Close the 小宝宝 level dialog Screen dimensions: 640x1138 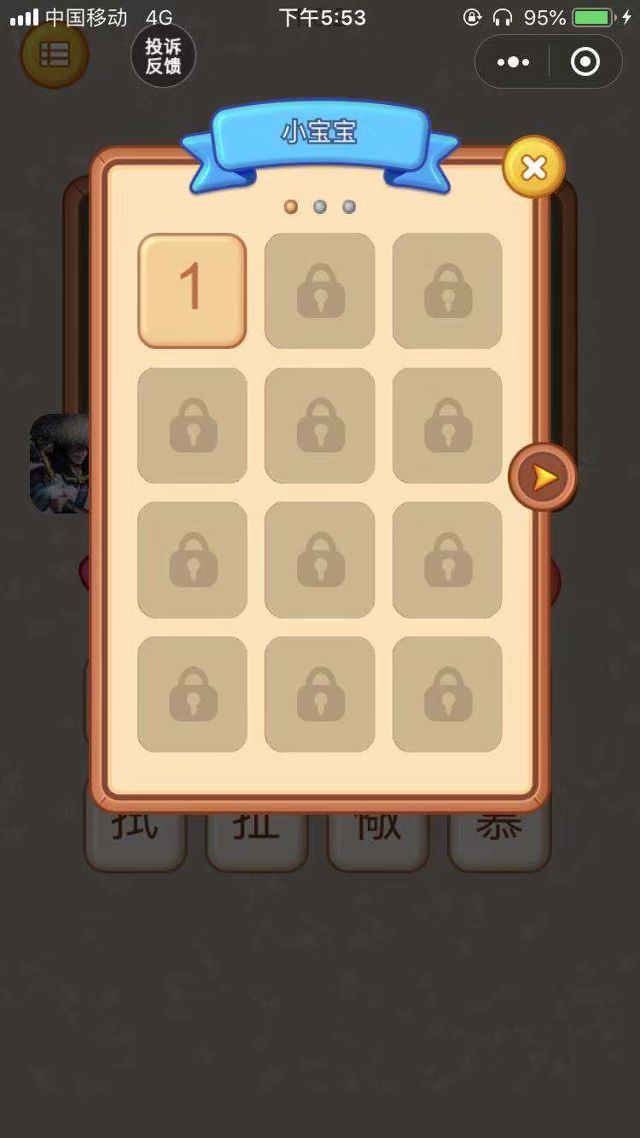(534, 167)
